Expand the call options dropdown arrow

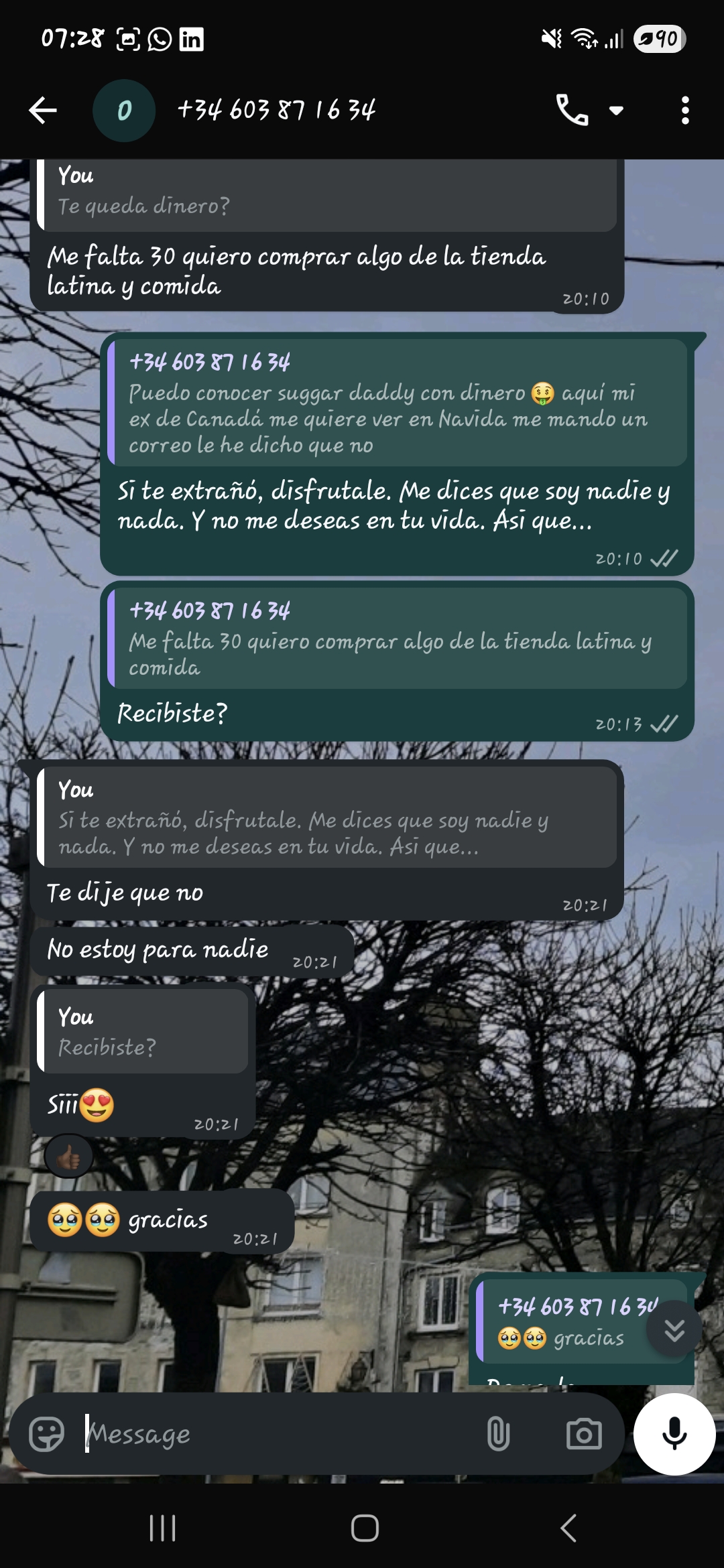coord(616,111)
